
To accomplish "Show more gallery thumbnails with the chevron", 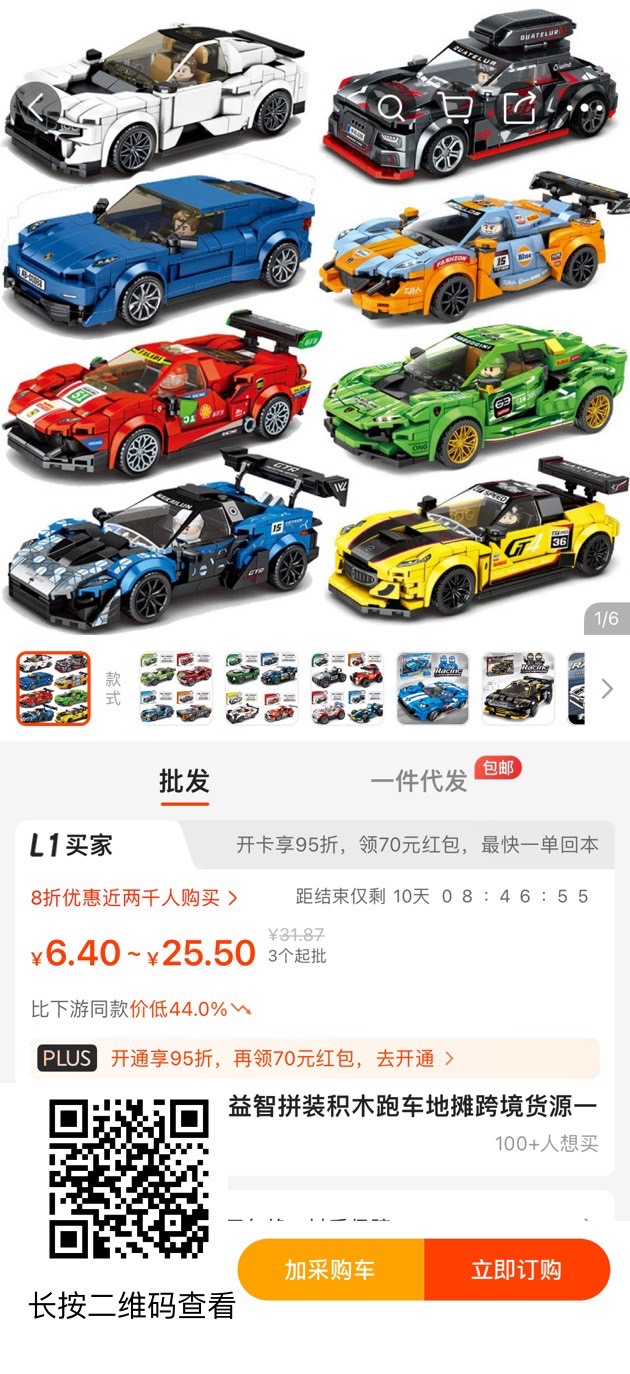I will pyautogui.click(x=606, y=688).
